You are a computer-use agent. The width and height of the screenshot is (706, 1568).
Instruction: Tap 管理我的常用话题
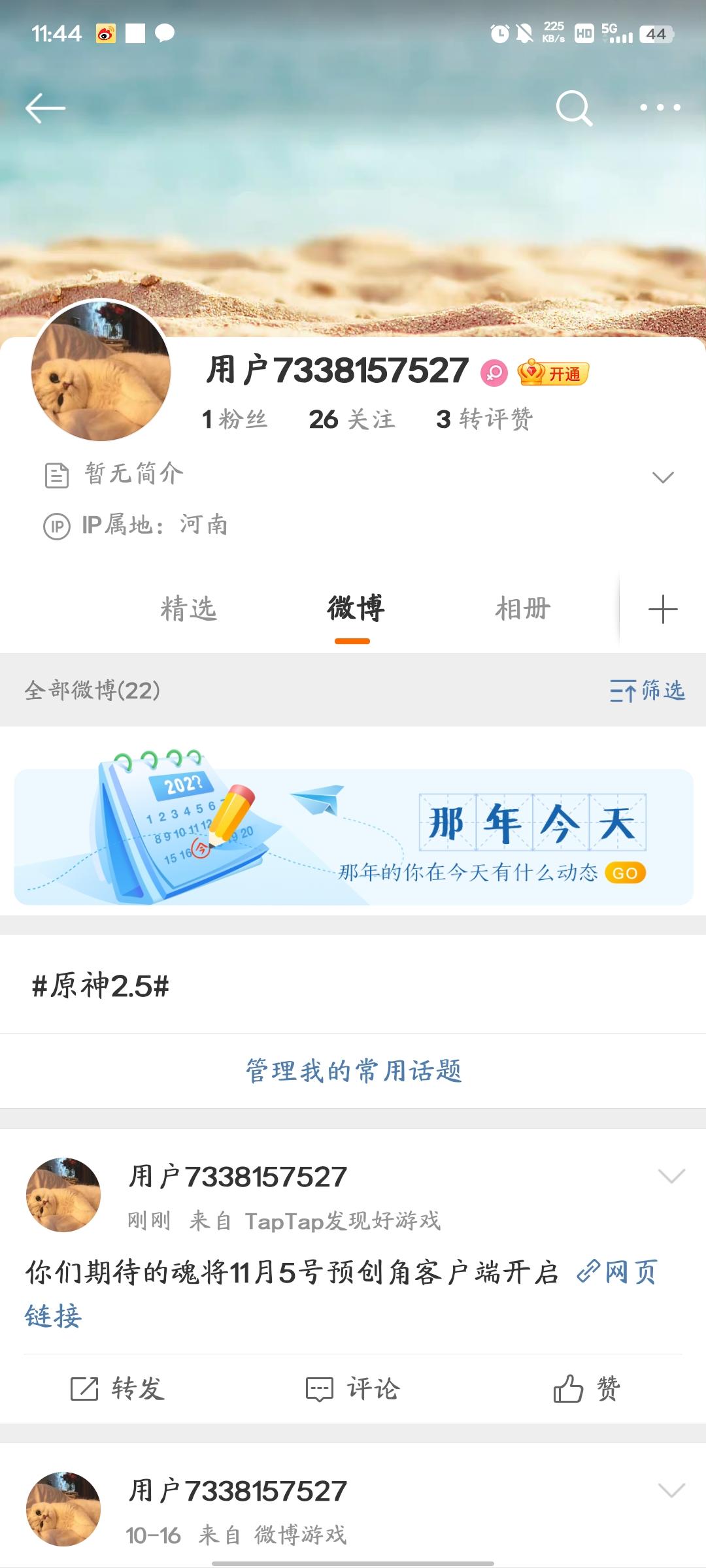coord(353,1071)
